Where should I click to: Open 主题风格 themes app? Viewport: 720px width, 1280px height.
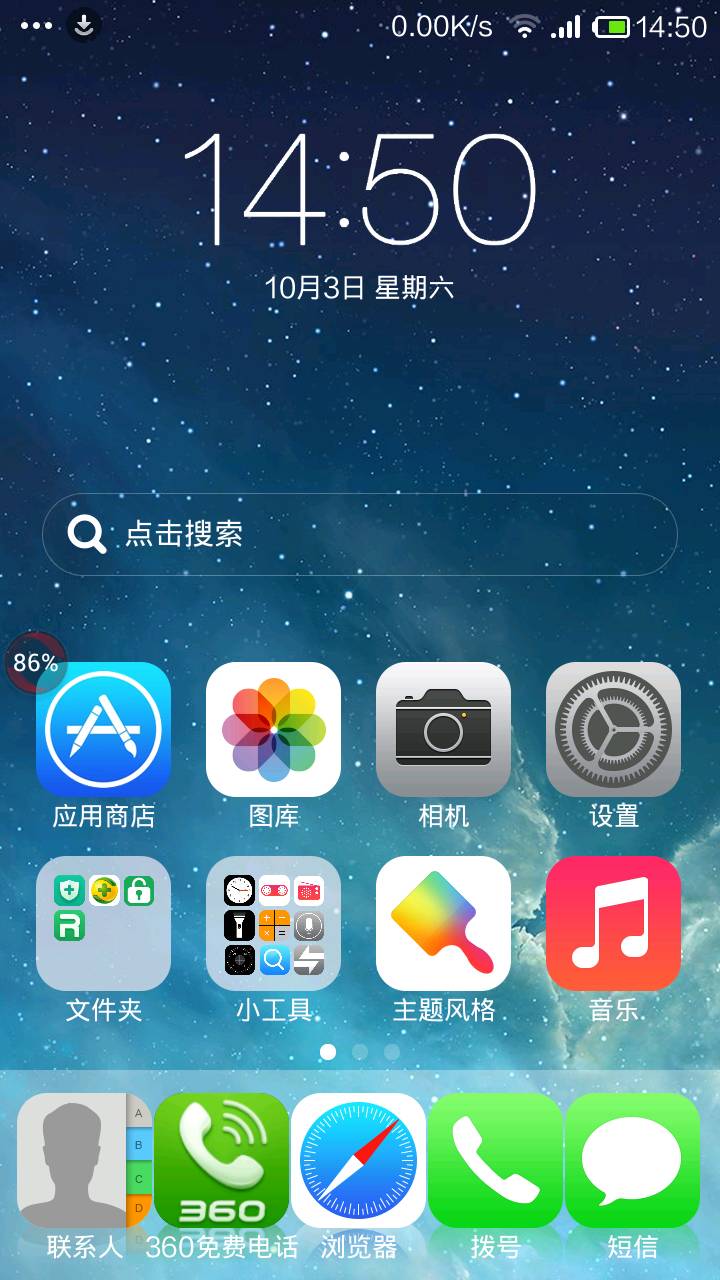444,923
